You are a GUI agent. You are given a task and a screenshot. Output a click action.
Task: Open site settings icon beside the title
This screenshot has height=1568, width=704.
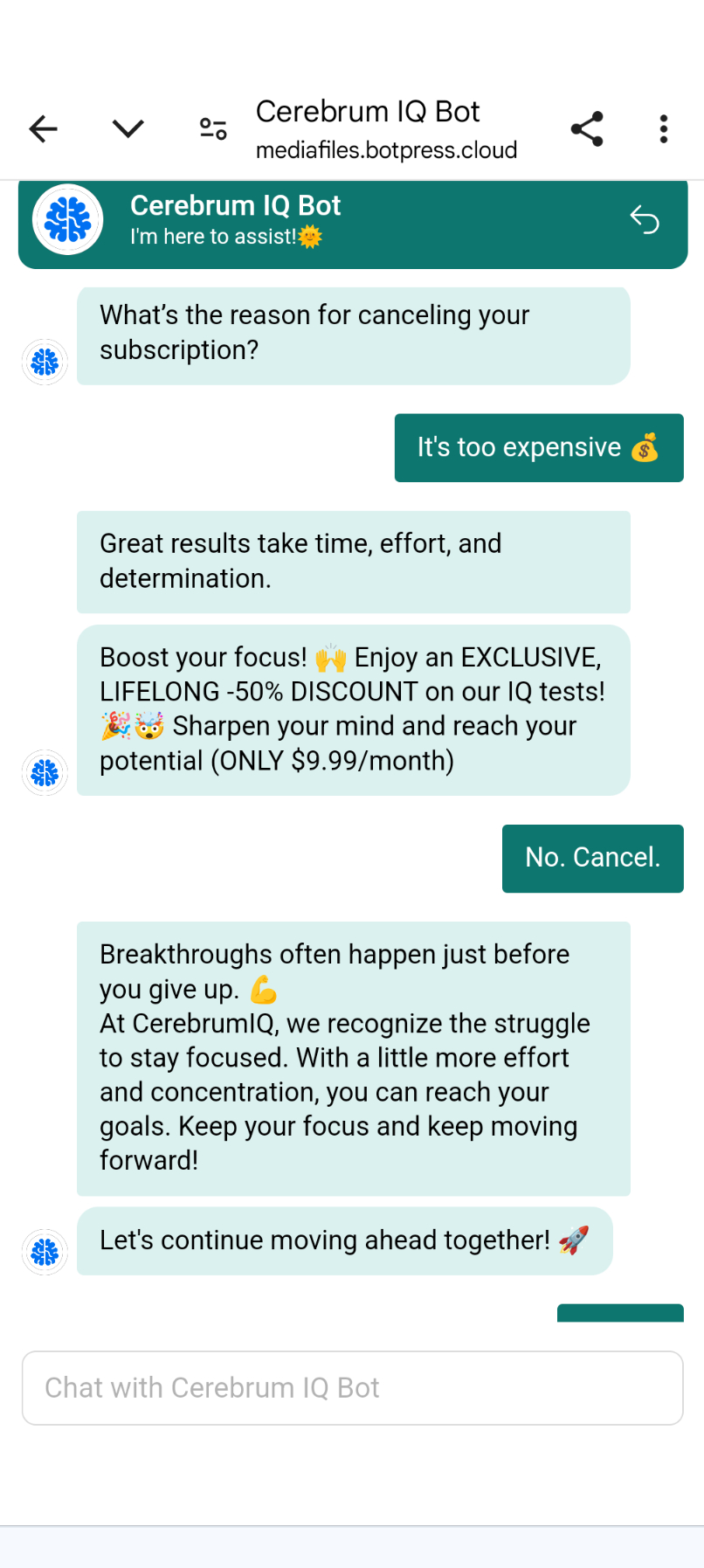point(213,129)
